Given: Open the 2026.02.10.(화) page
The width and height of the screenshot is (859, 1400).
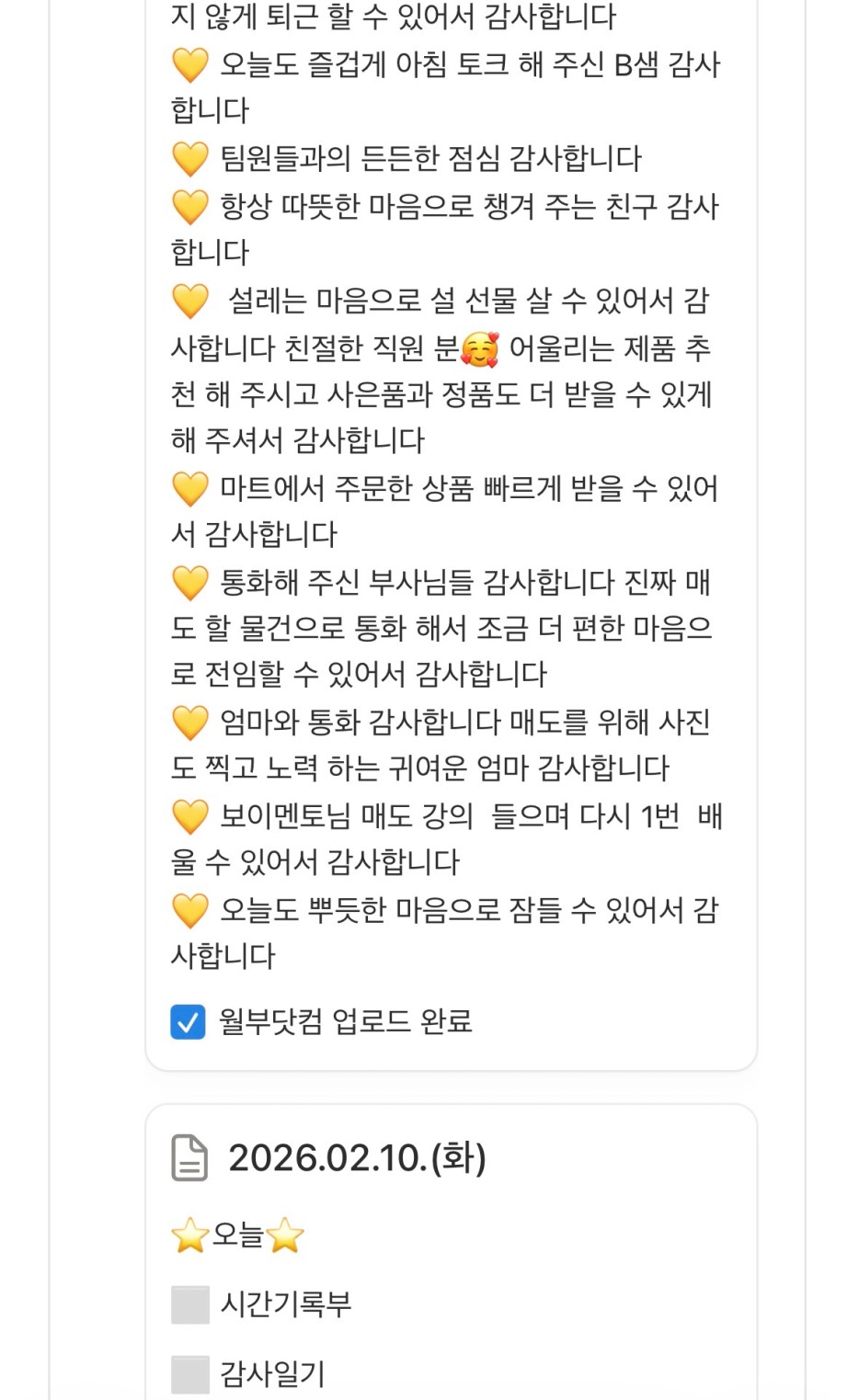Looking at the screenshot, I should pyautogui.click(x=357, y=1158).
